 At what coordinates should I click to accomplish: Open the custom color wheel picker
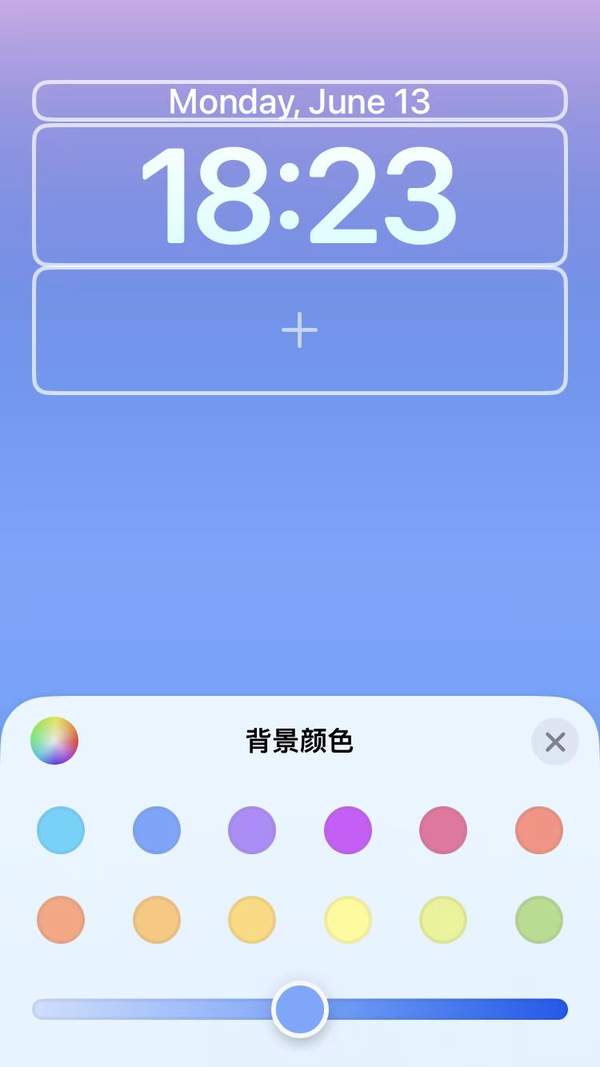coord(54,741)
